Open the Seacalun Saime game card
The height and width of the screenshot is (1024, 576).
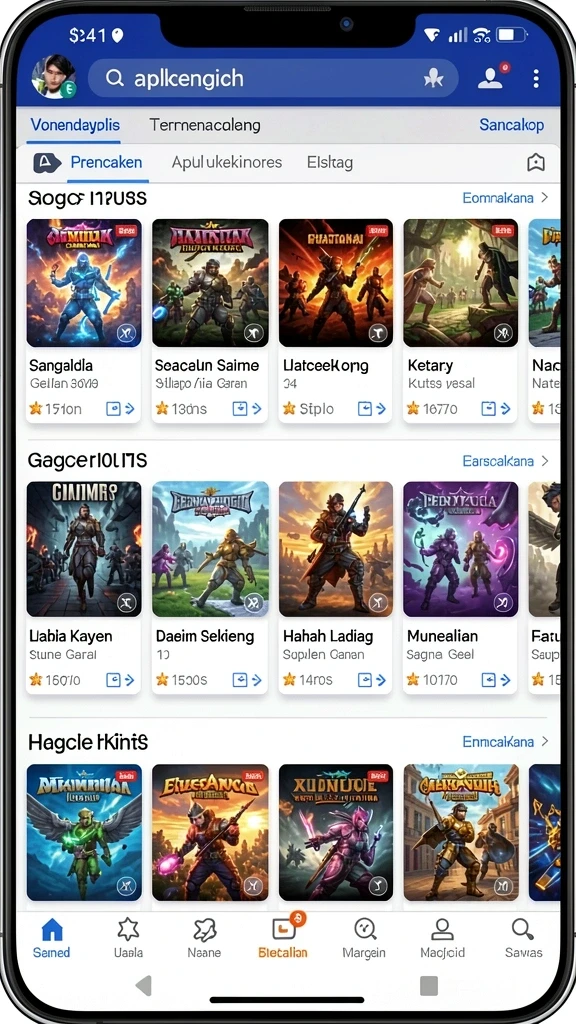tap(210, 321)
